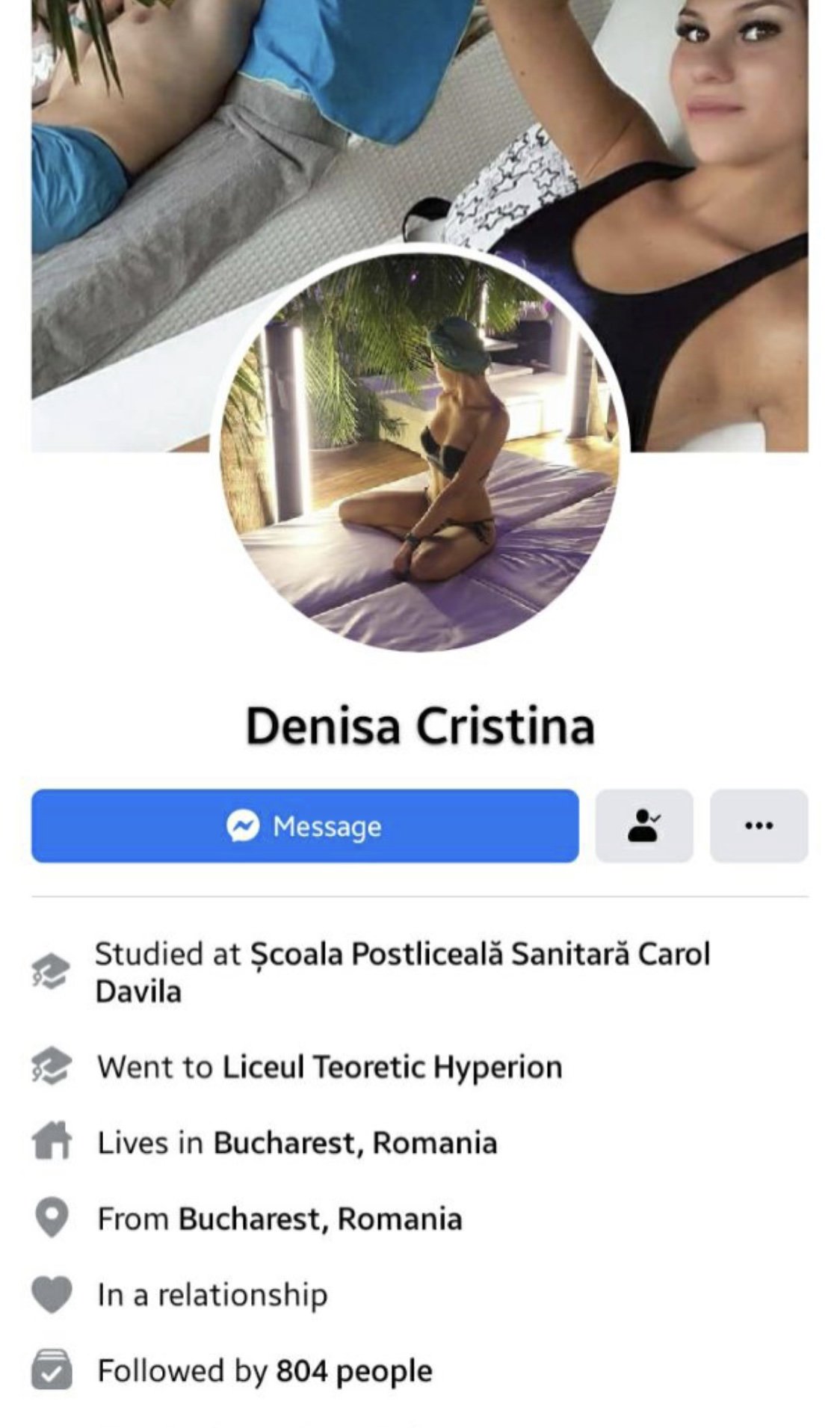Open the Liceul Teoretic Hyperion link
The height and width of the screenshot is (1428, 840).
[x=392, y=1067]
